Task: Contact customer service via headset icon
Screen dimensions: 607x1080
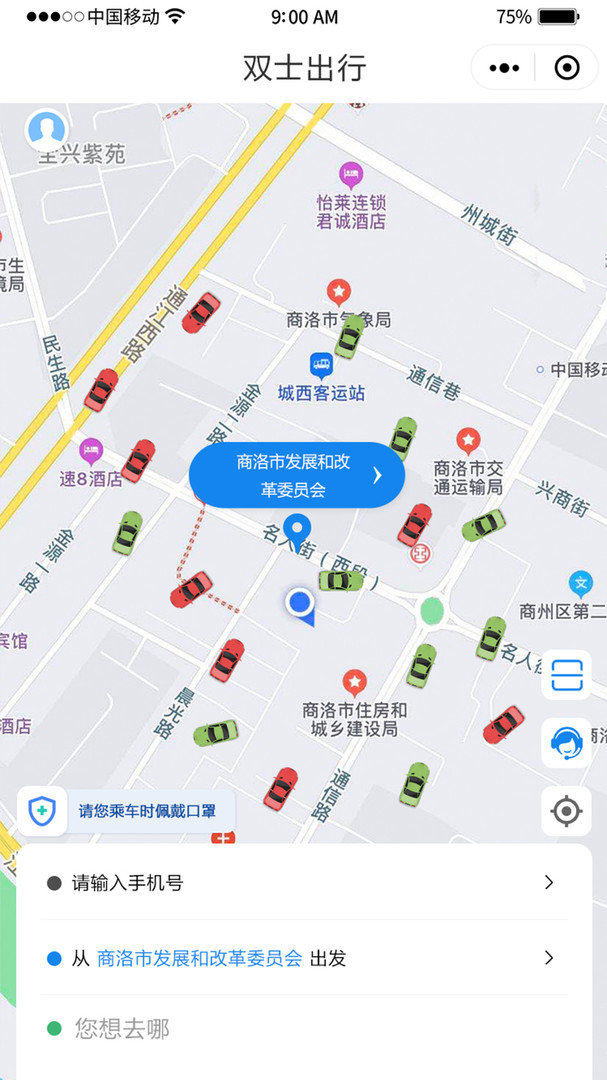Action: [x=566, y=742]
